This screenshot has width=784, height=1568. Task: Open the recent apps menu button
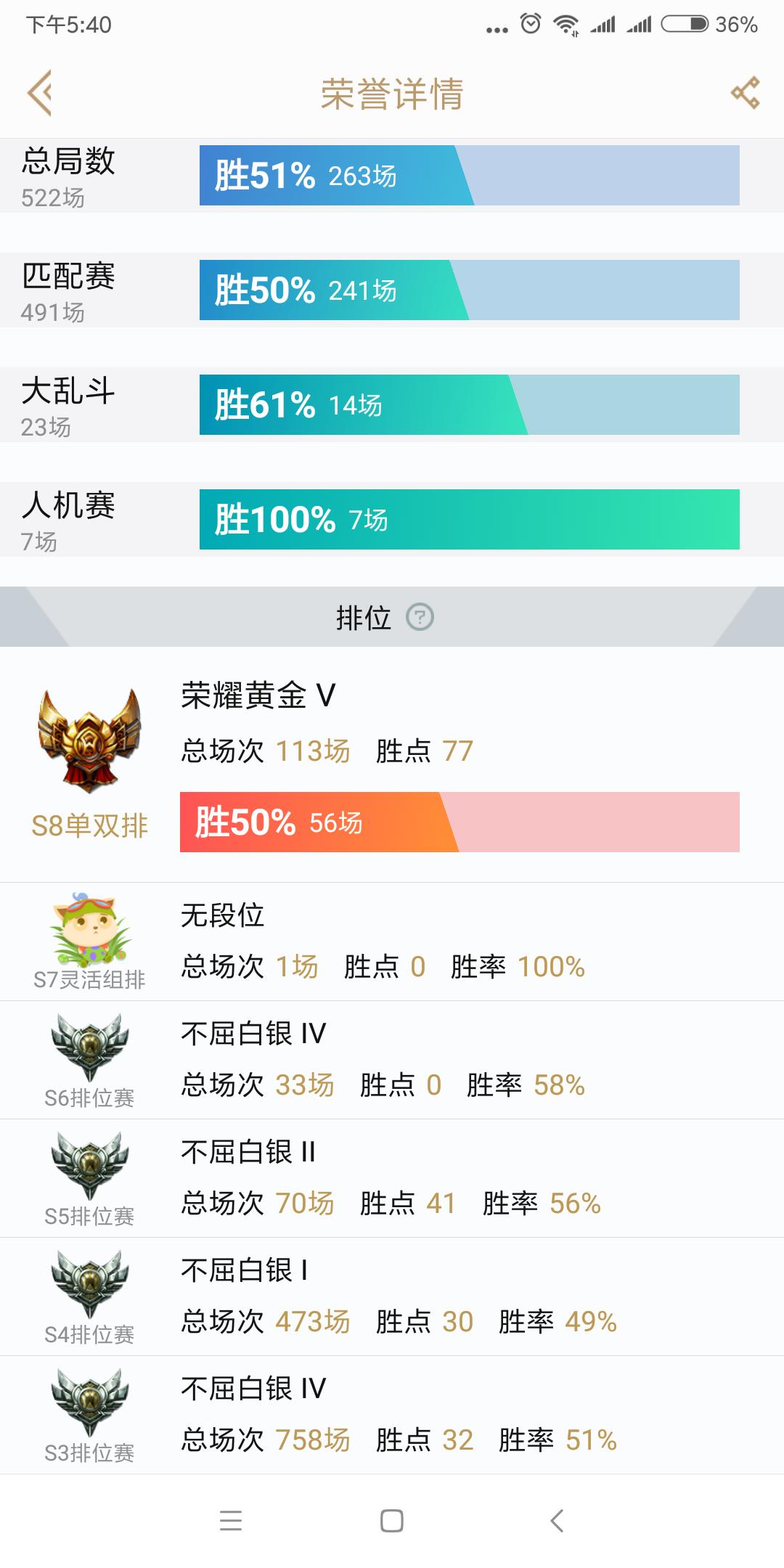(x=231, y=1520)
